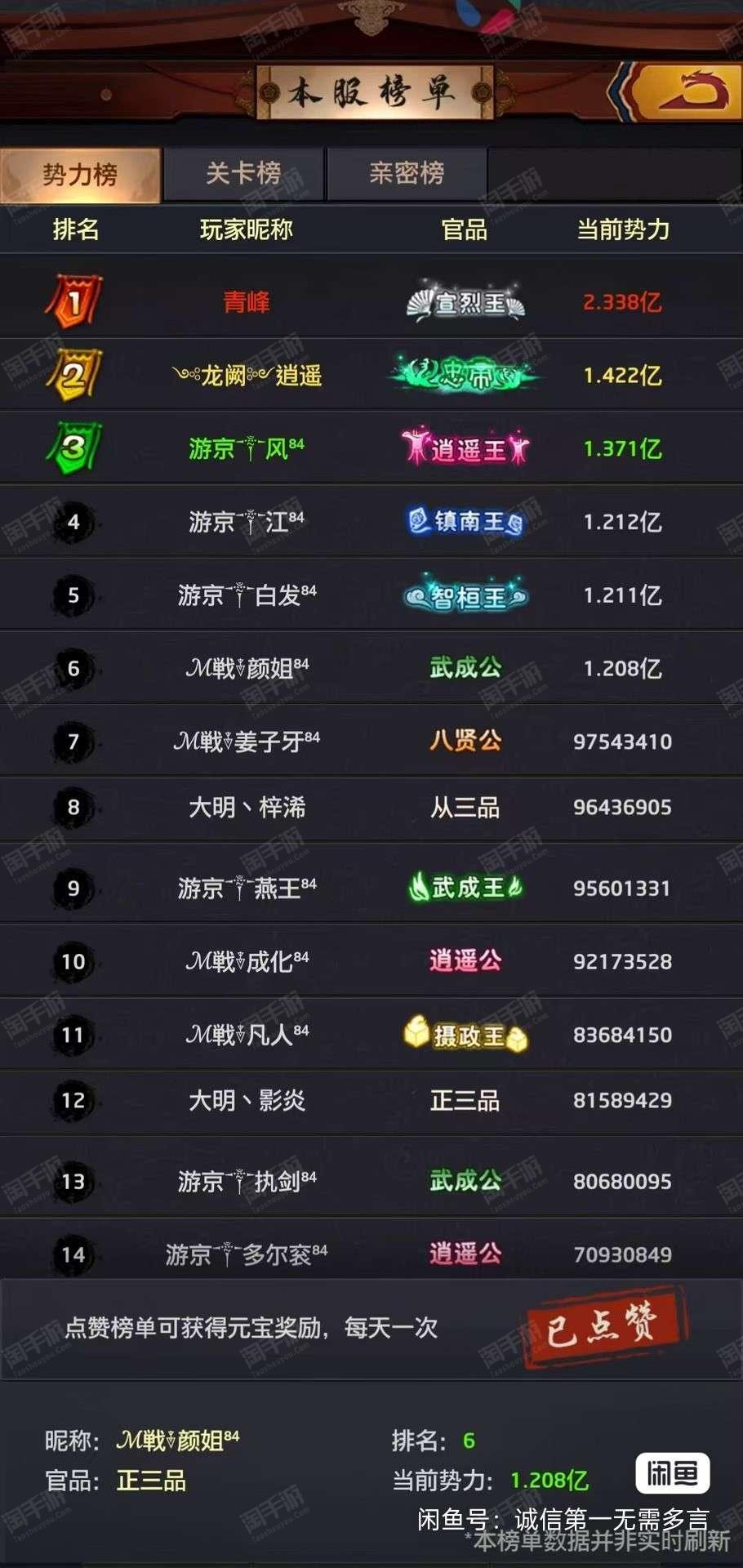The width and height of the screenshot is (743, 1568).
Task: Open 战成化's ranking row
Action: [371, 961]
